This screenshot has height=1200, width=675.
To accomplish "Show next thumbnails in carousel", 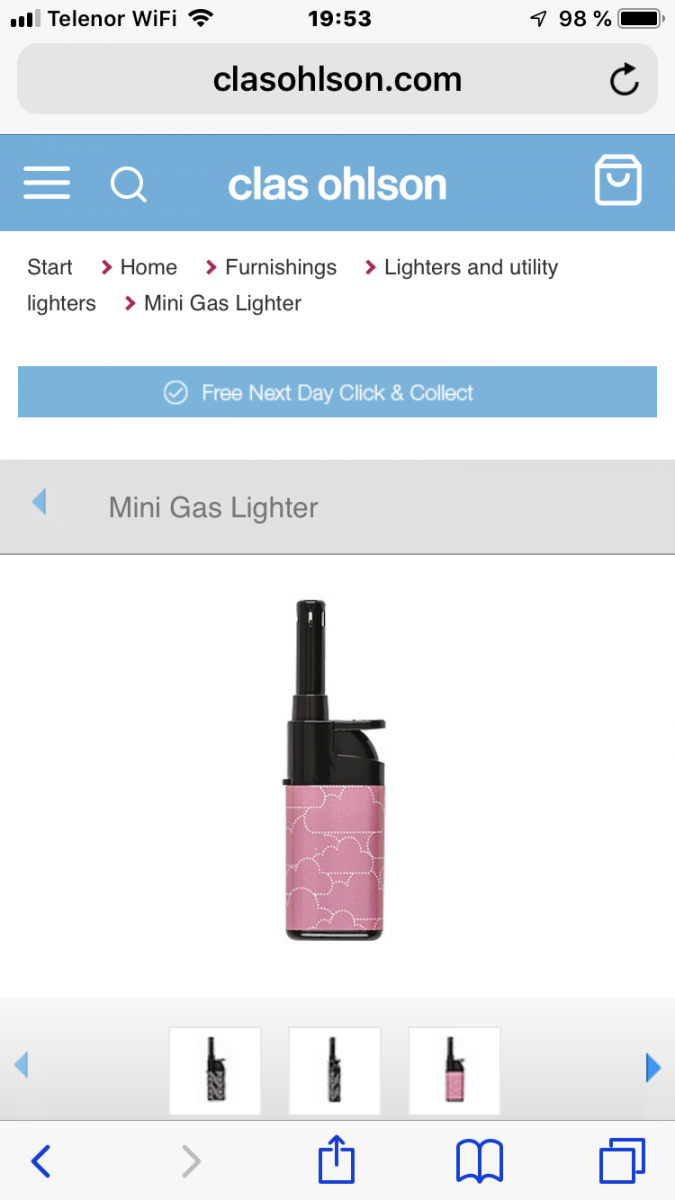I will tap(653, 1068).
